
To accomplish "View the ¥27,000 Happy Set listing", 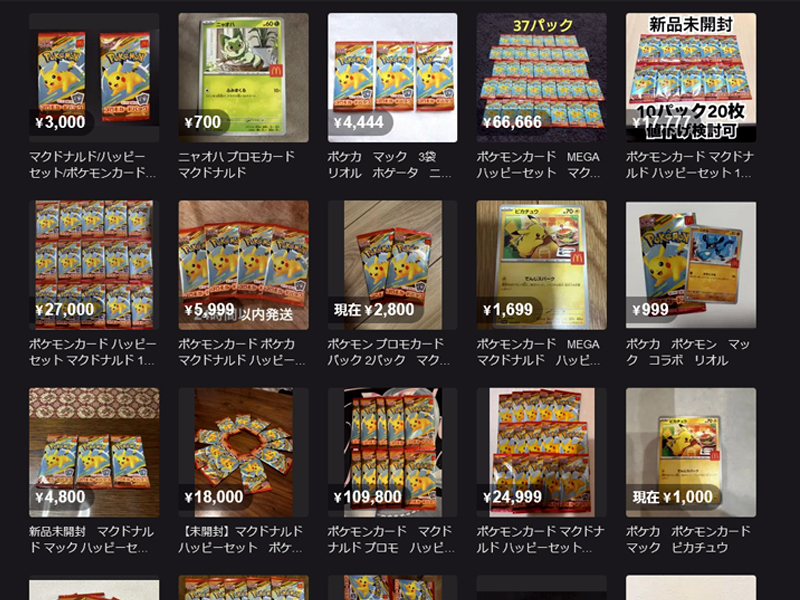I will tap(94, 265).
